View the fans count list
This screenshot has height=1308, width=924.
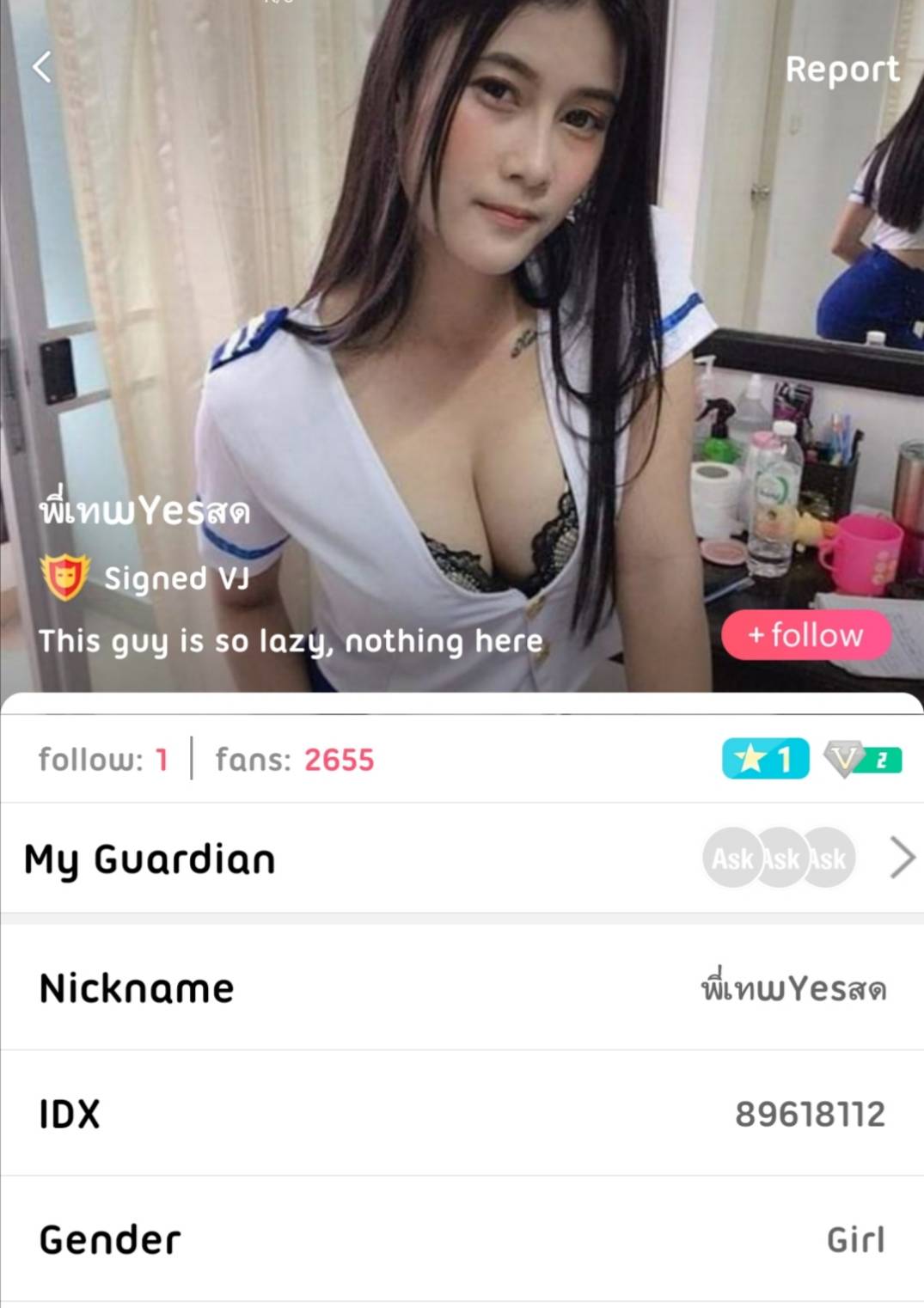pyautogui.click(x=295, y=760)
